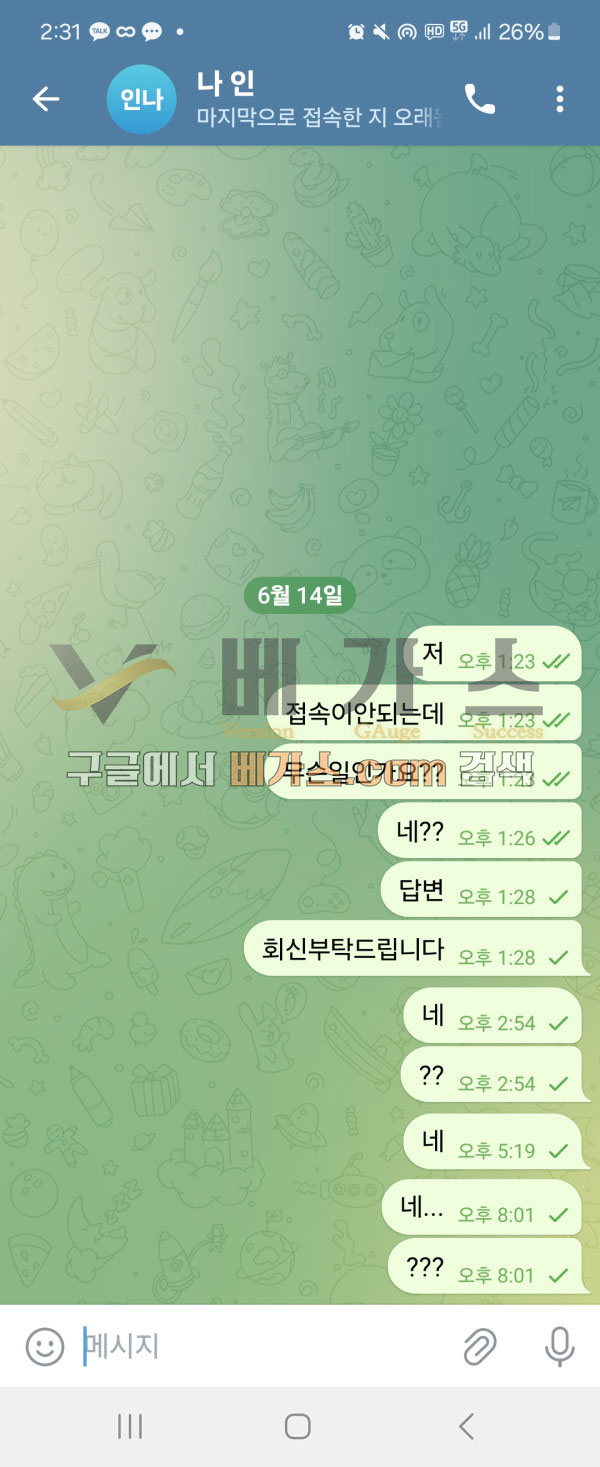600x1467 pixels.
Task: Attach a file with the paperclip
Action: point(480,1346)
